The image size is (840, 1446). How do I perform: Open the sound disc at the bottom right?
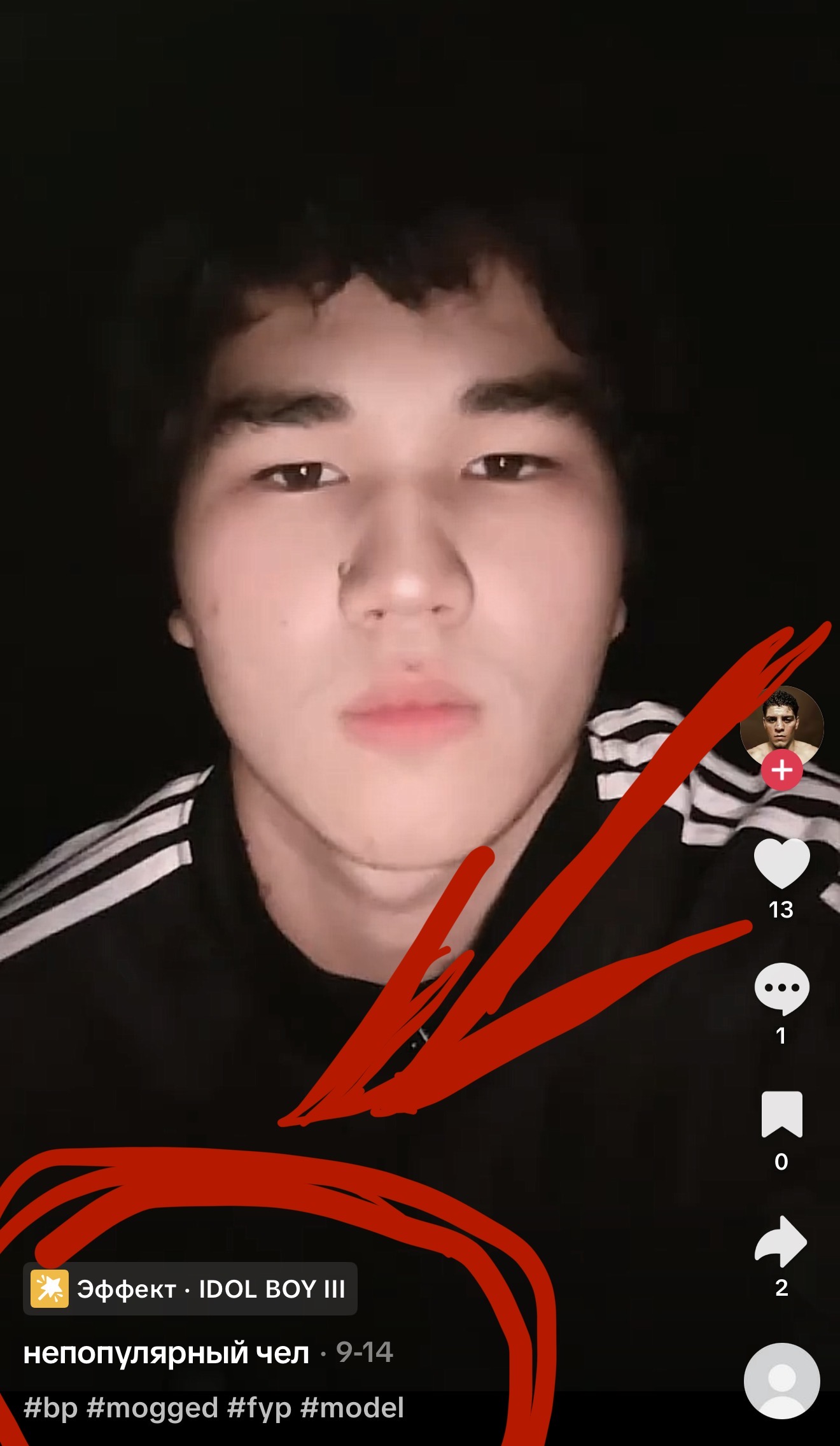(x=781, y=1381)
